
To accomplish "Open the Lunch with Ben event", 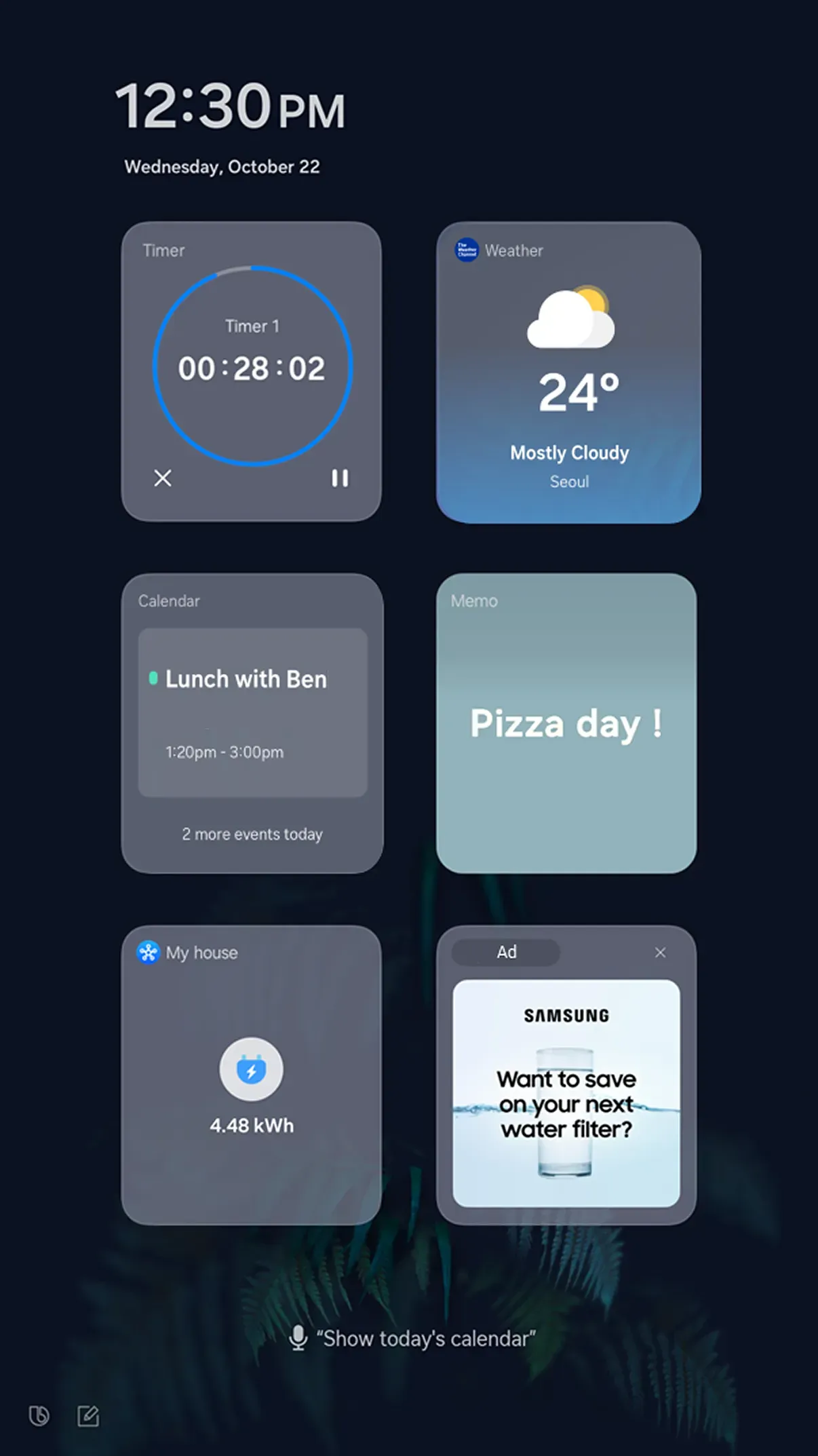I will pyautogui.click(x=252, y=711).
